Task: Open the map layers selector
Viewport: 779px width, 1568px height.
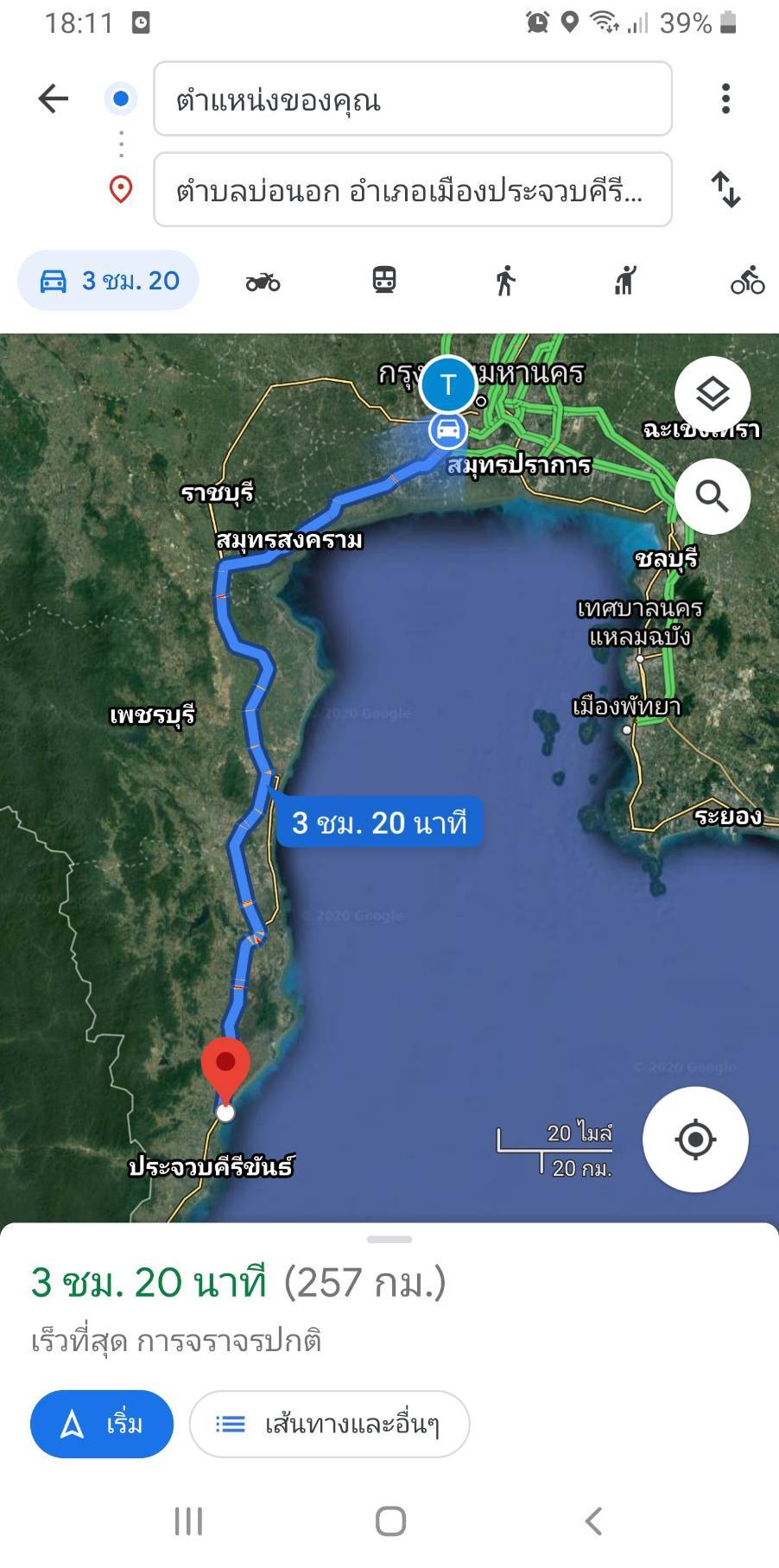Action: [x=712, y=395]
